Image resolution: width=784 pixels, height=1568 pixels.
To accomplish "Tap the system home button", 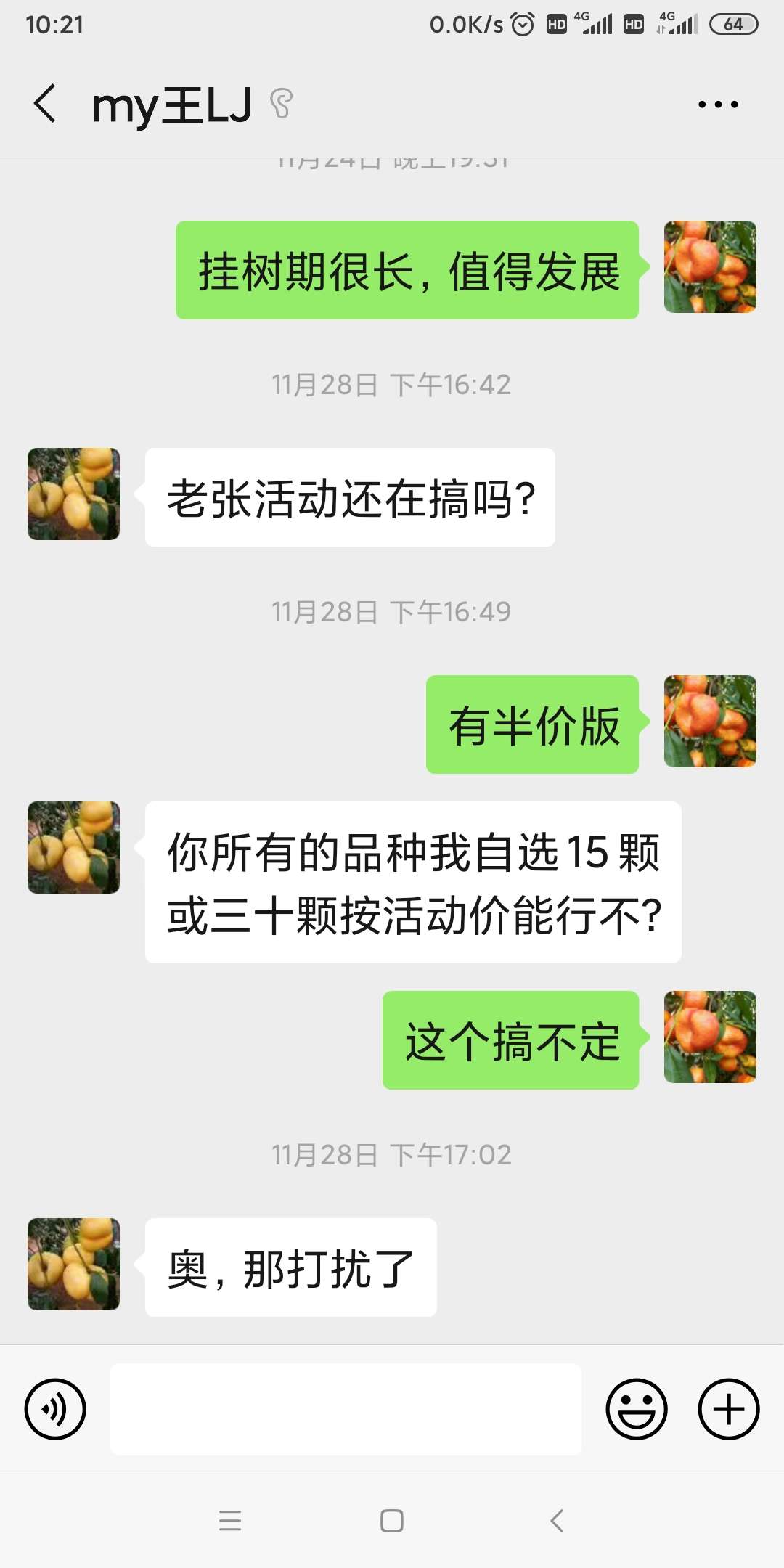I will [x=392, y=1521].
